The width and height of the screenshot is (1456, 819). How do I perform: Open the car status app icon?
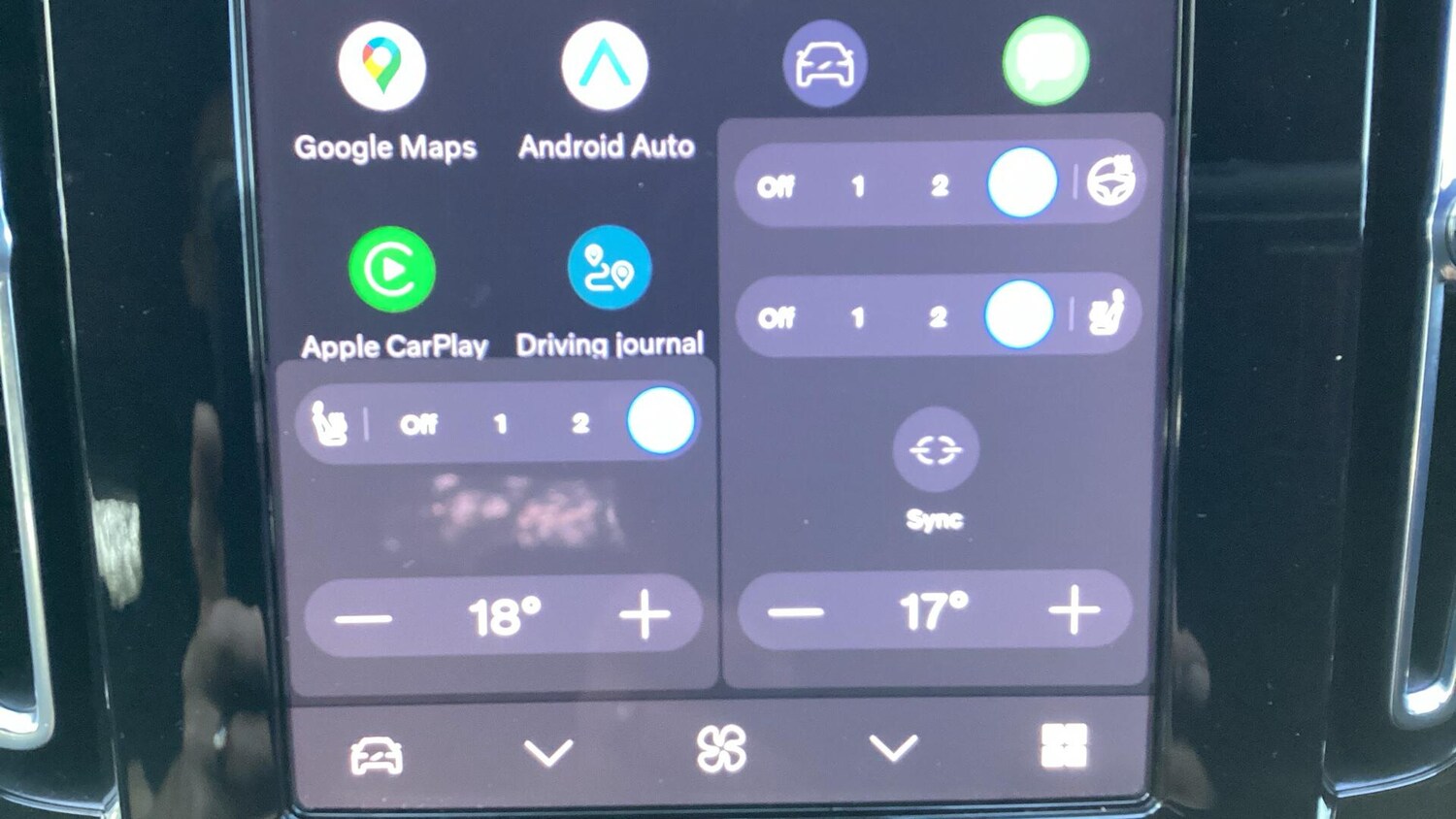[x=825, y=65]
